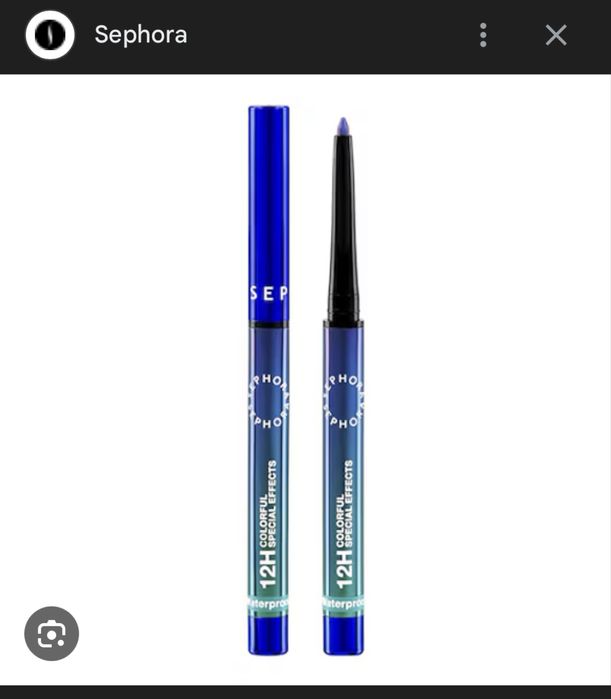Open the three-dot overflow menu

coord(483,36)
